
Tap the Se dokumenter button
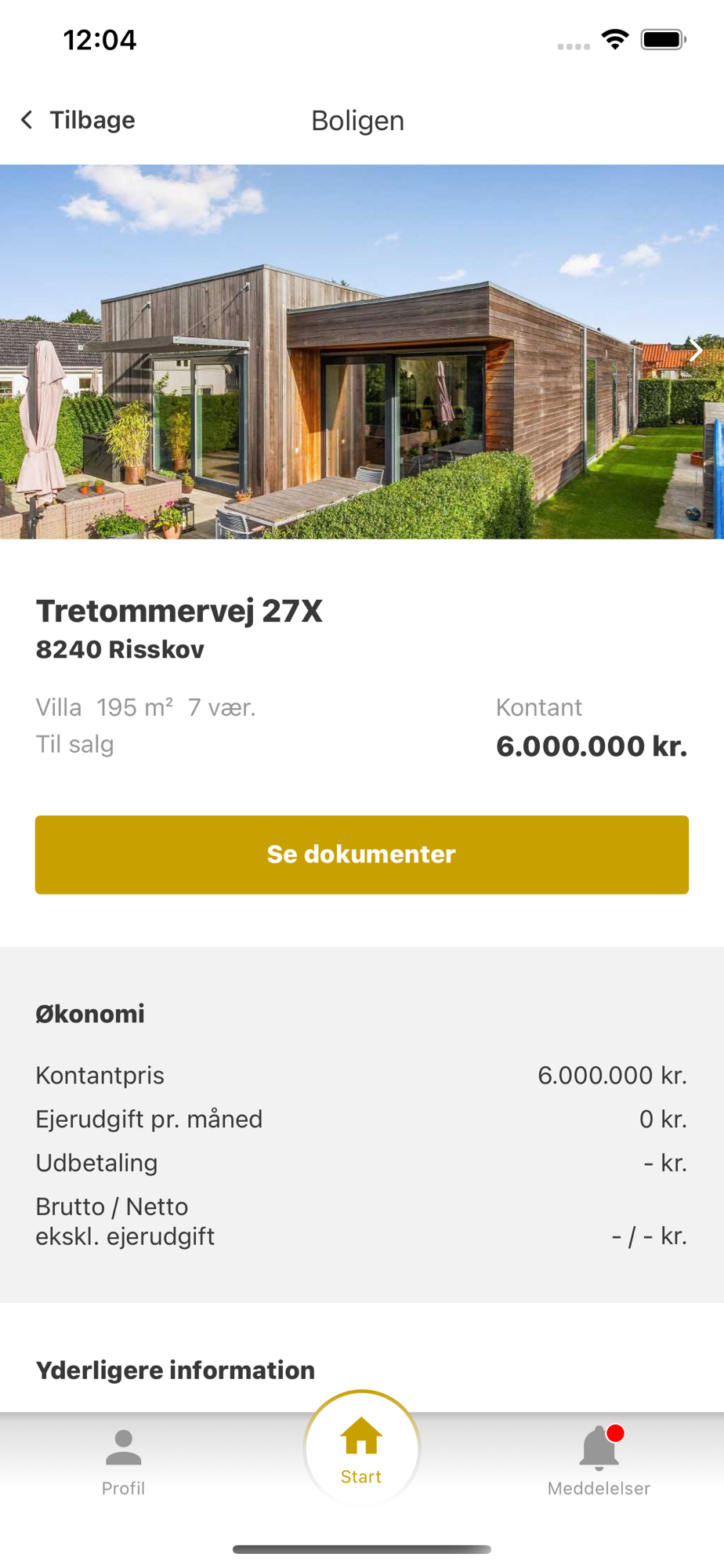[x=362, y=855]
